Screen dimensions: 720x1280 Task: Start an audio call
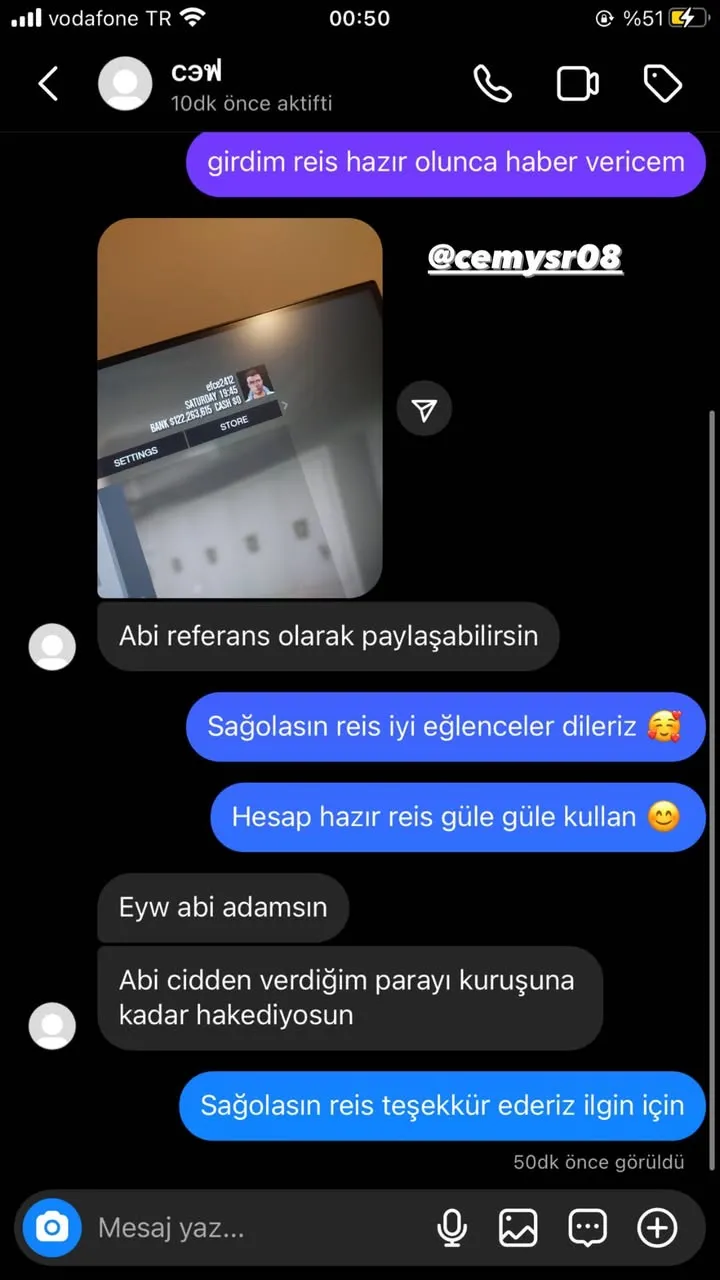pos(492,84)
